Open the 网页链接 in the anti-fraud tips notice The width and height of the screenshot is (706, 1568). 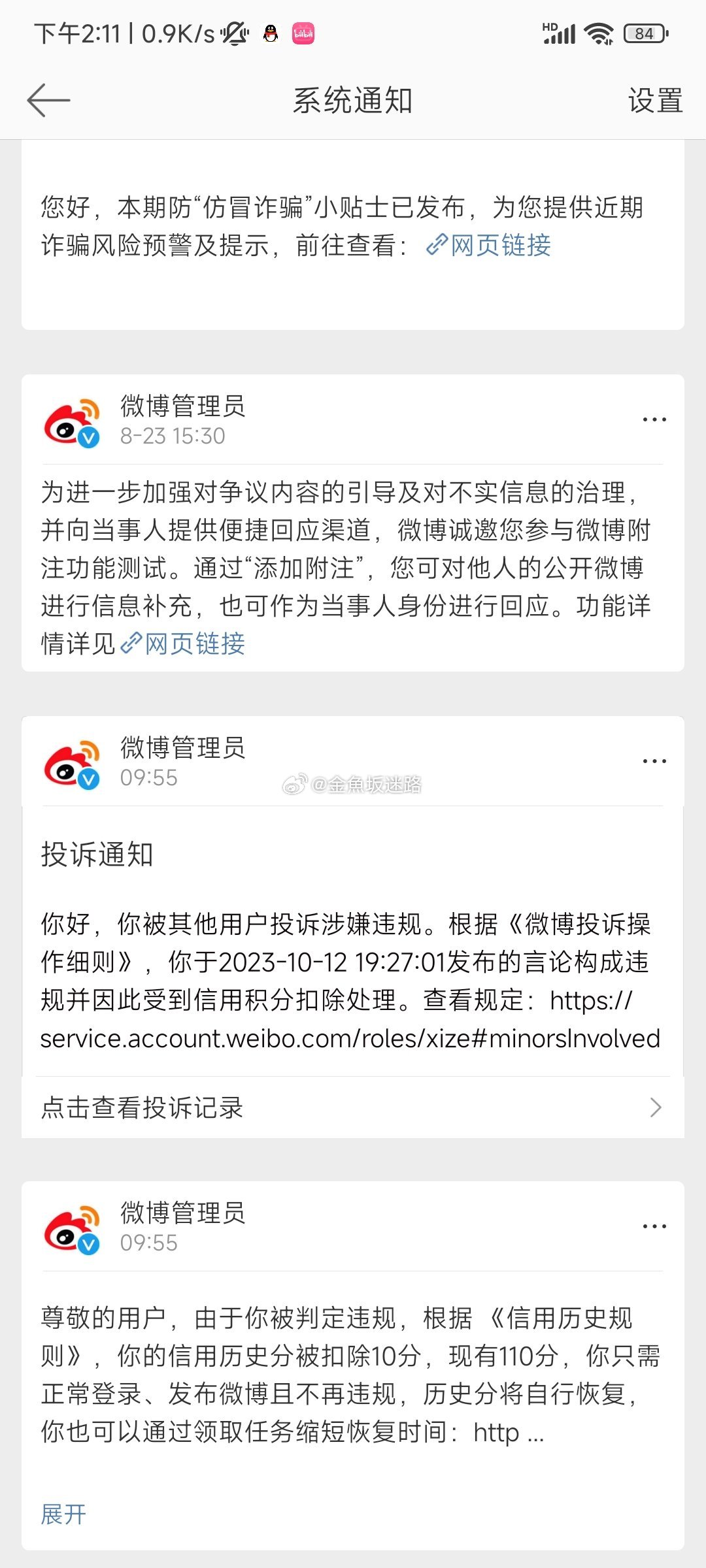click(488, 246)
